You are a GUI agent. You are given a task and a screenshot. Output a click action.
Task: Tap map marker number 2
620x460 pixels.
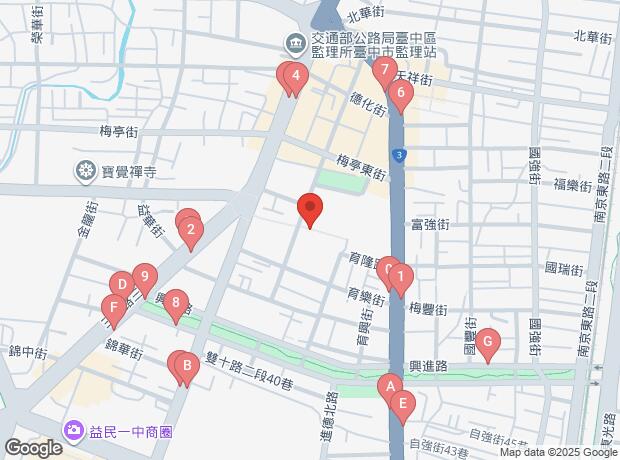[x=190, y=230]
